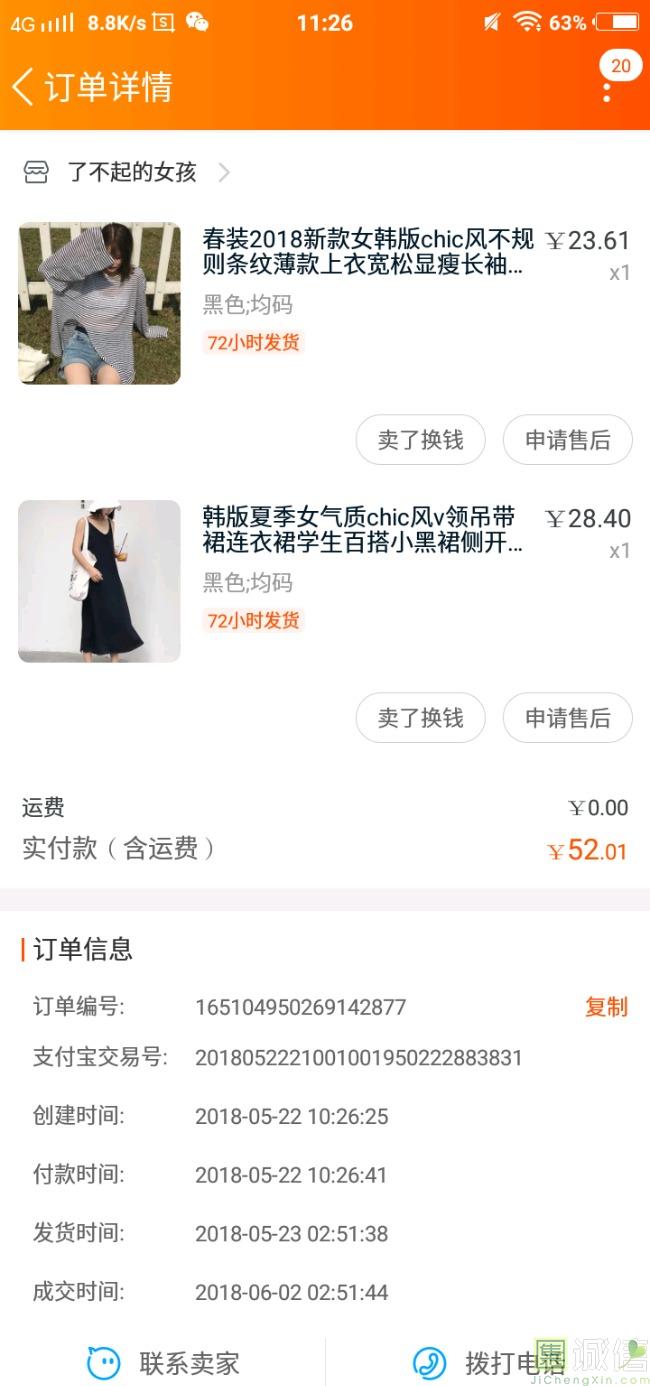
Task: Tap 申请售后 for the striped top
Action: coord(567,440)
